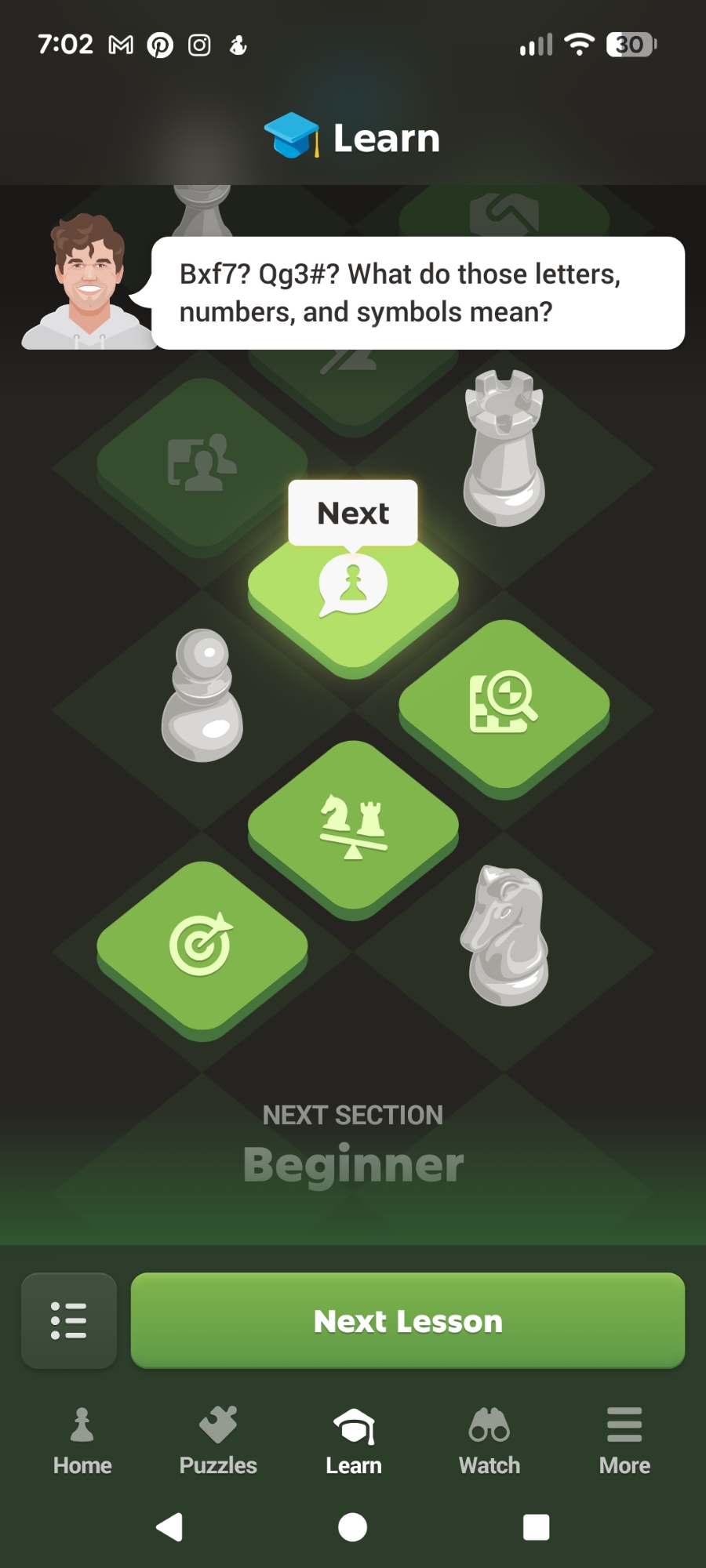
Task: Open the More menu tab
Action: point(624,1441)
